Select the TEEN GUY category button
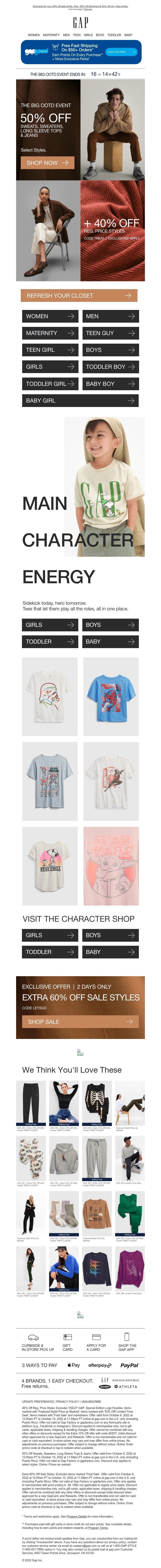 [x=109, y=333]
